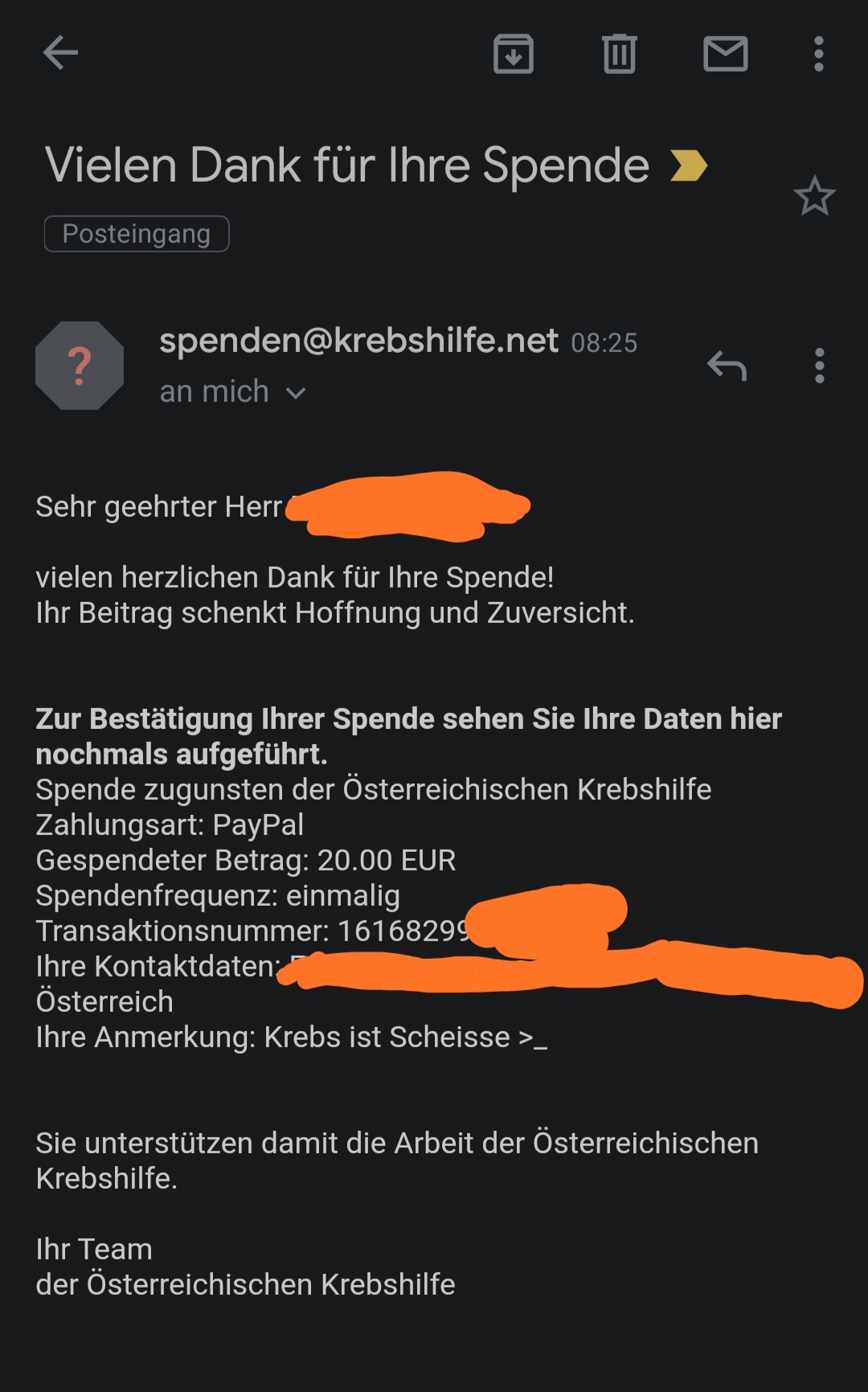This screenshot has height=1392, width=868.
Task: Open the top overflow menu
Action: click(818, 55)
